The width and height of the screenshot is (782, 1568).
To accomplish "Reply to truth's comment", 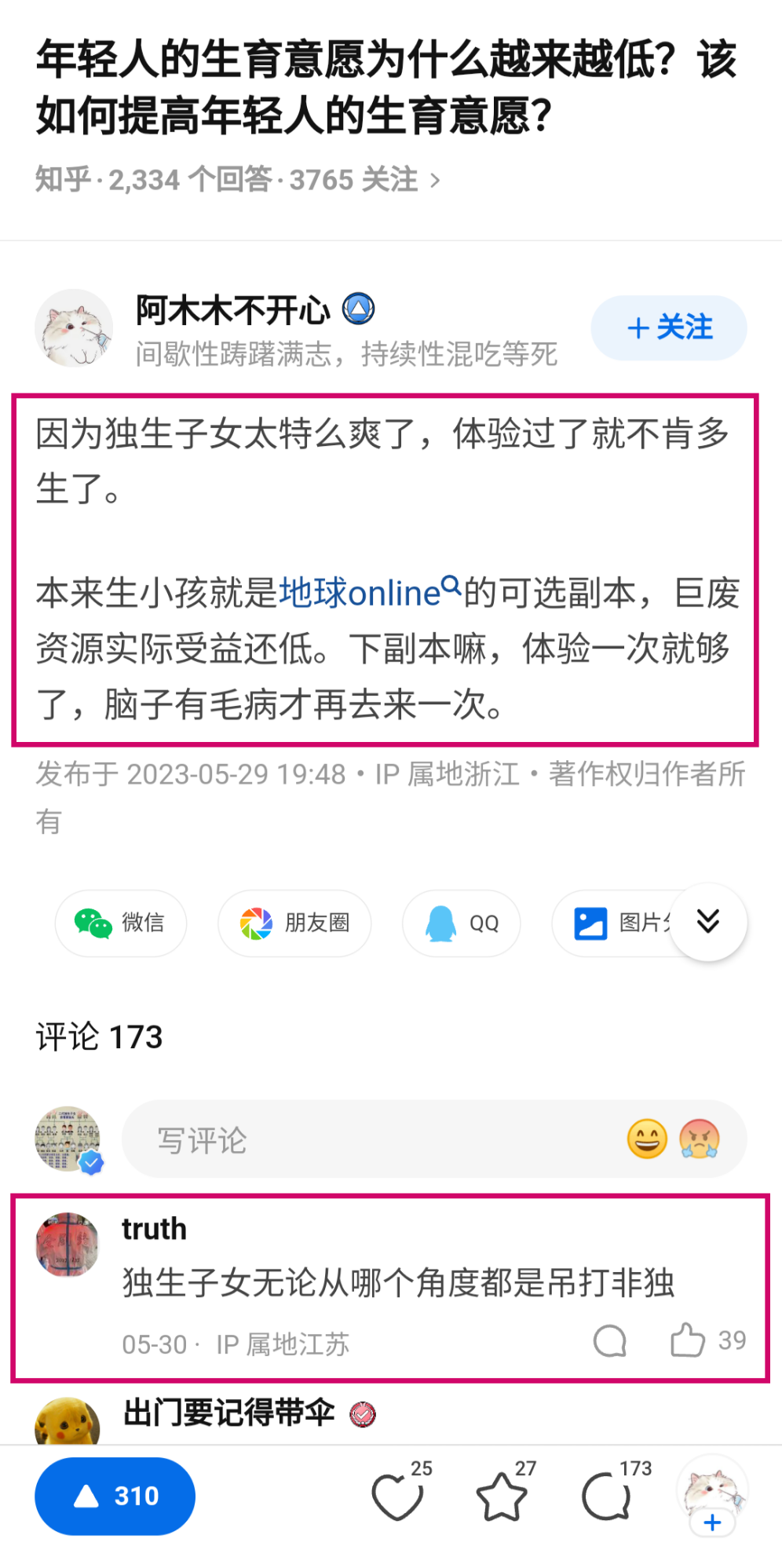I will pos(610,1341).
